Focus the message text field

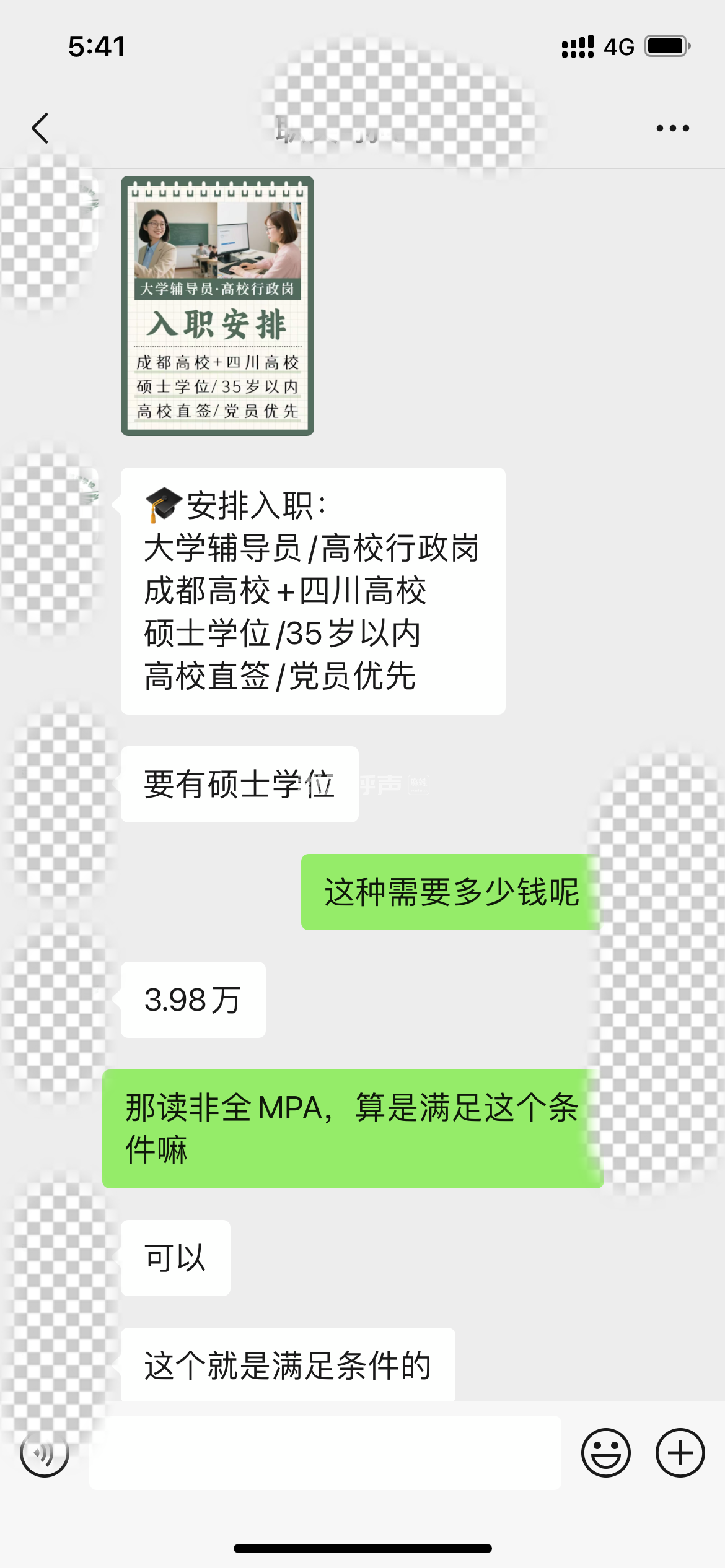pyautogui.click(x=325, y=1452)
